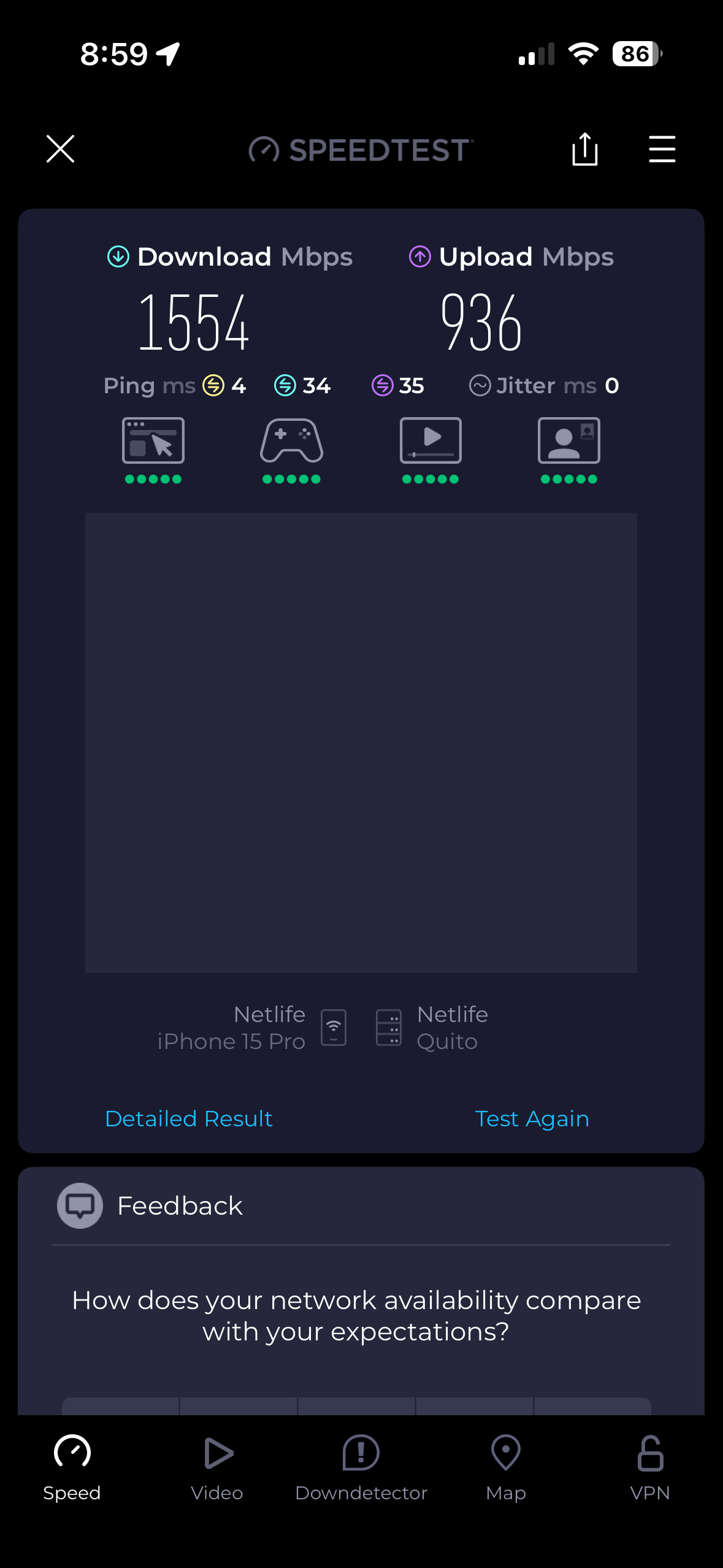This screenshot has height=1568, width=723.
Task: Switch to the Video tab
Action: point(217,1466)
